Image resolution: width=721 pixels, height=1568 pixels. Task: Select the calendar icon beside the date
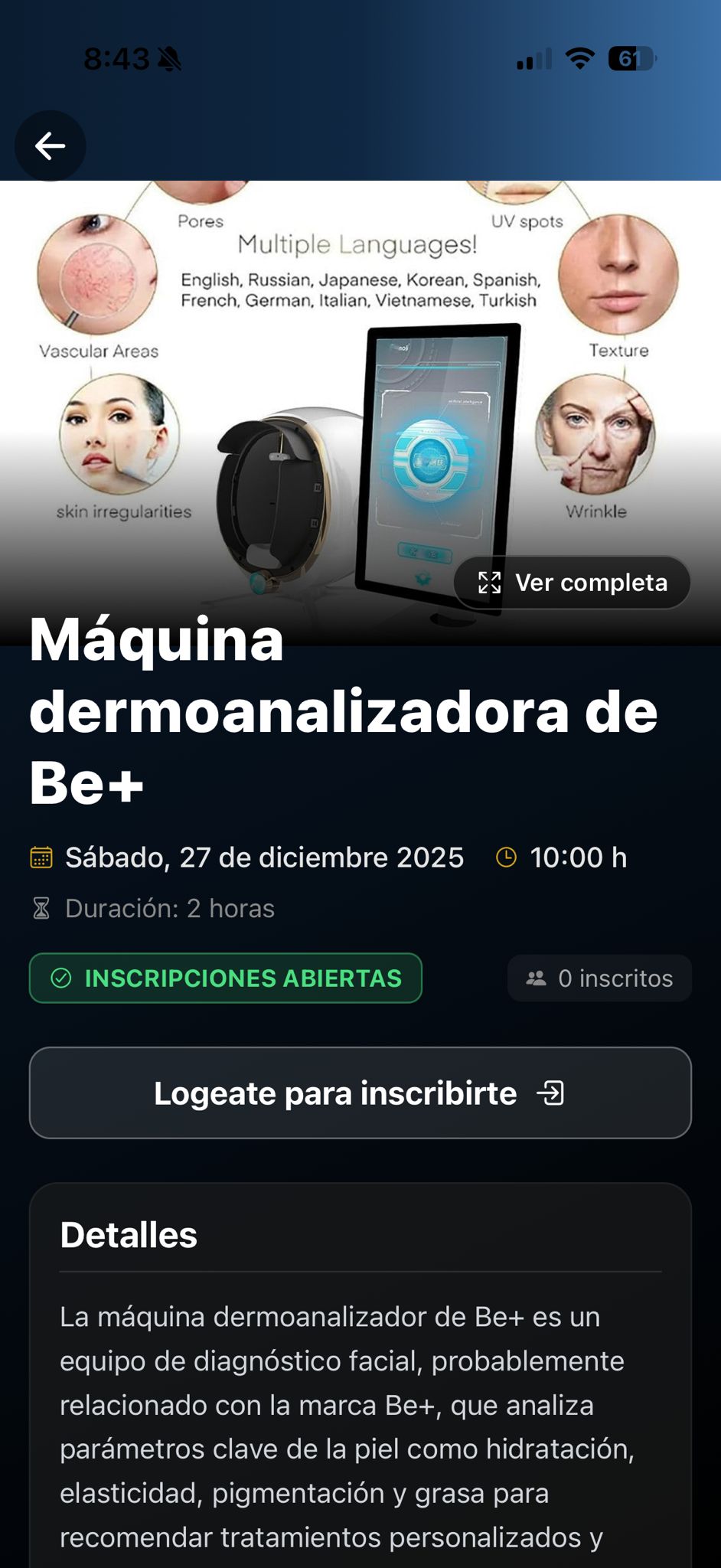(x=42, y=857)
